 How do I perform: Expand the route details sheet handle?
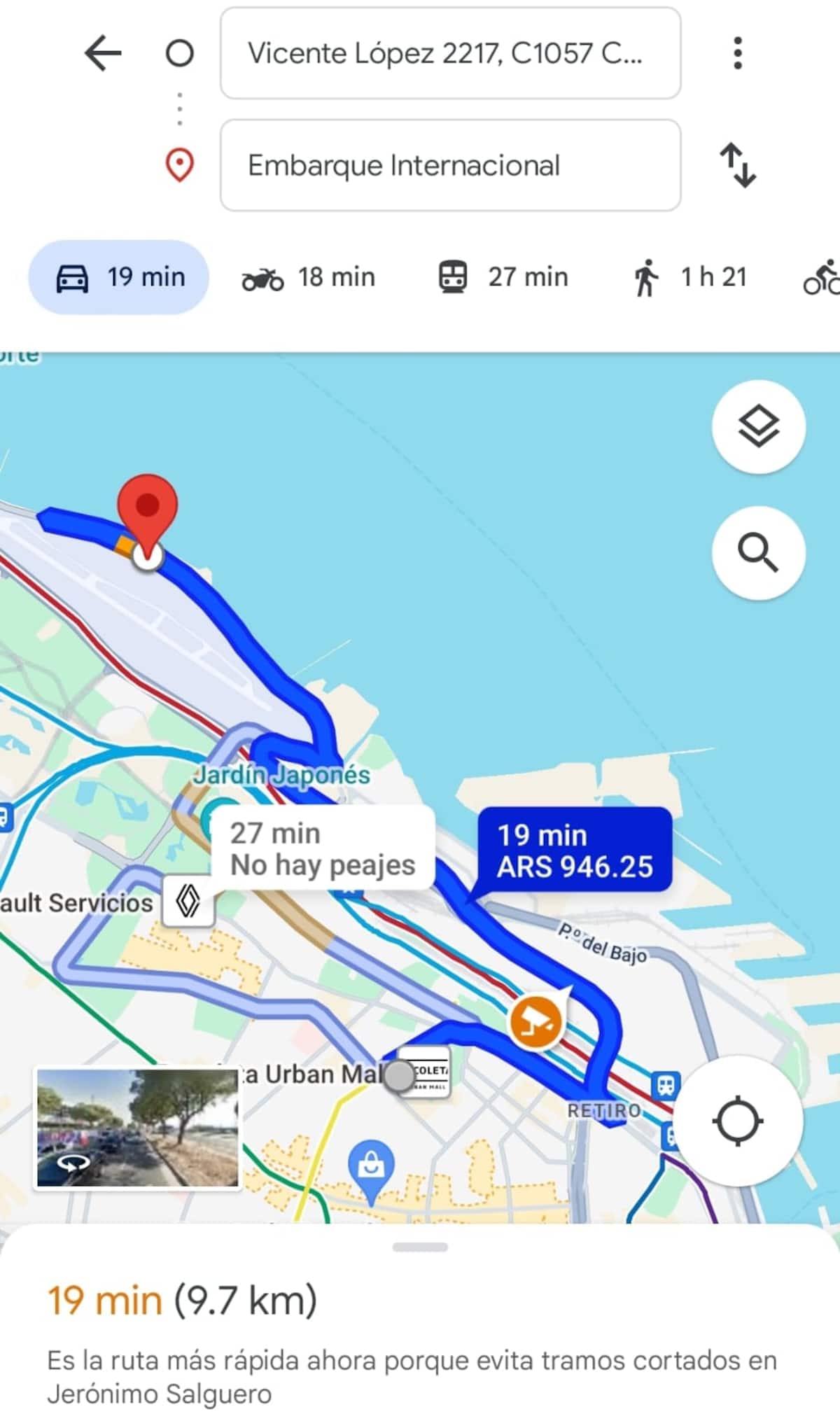(420, 1247)
